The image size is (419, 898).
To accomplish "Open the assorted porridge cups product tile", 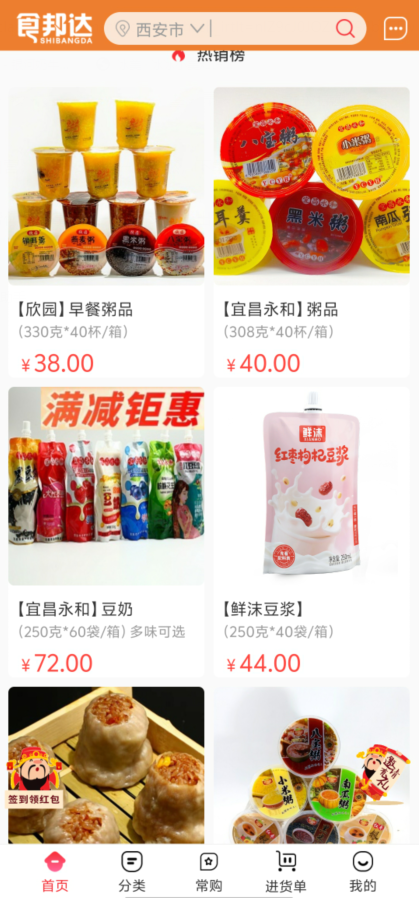I will (x=311, y=765).
